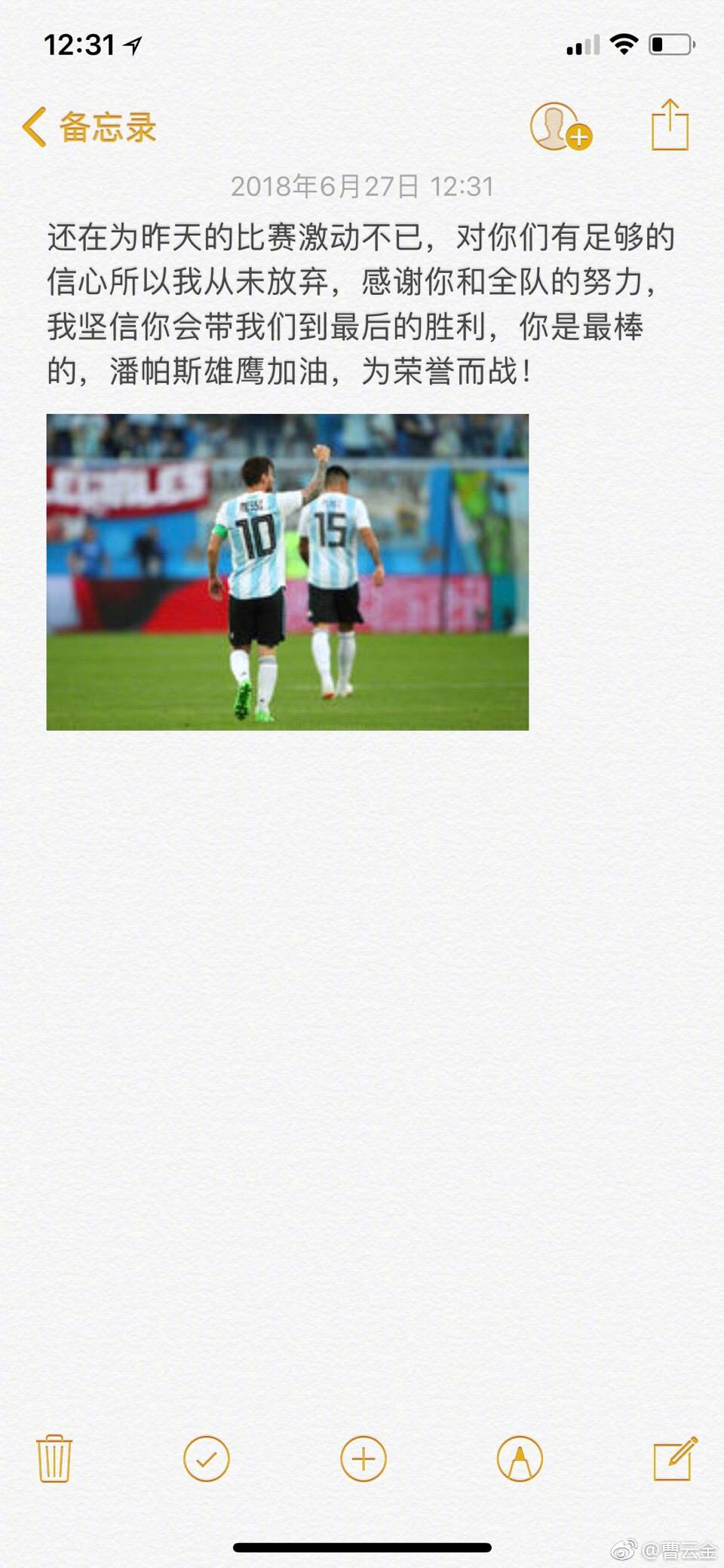Delete this note with trash icon
The width and height of the screenshot is (724, 1568).
[x=54, y=1458]
